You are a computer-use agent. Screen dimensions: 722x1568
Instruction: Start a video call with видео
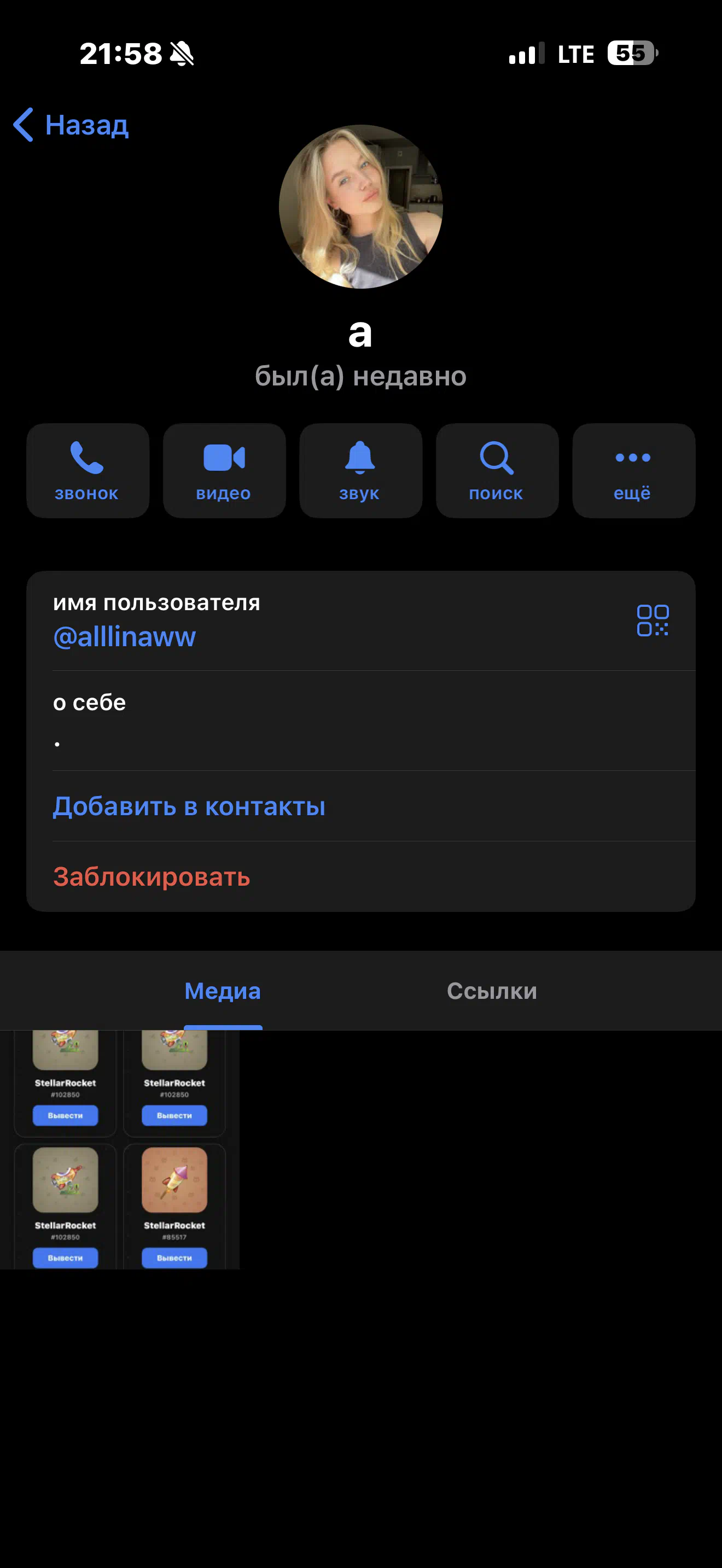point(224,471)
